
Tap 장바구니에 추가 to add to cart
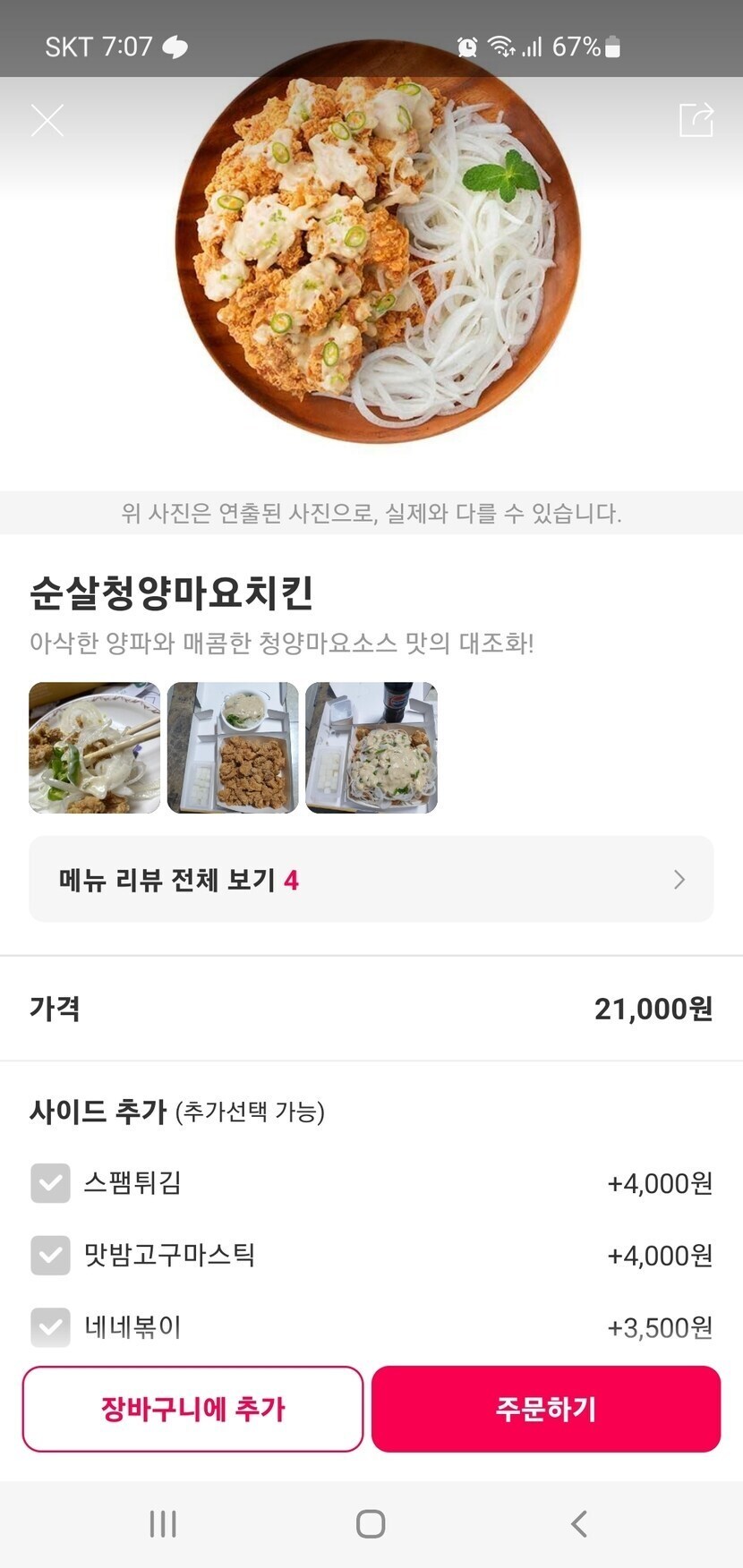[x=192, y=1409]
